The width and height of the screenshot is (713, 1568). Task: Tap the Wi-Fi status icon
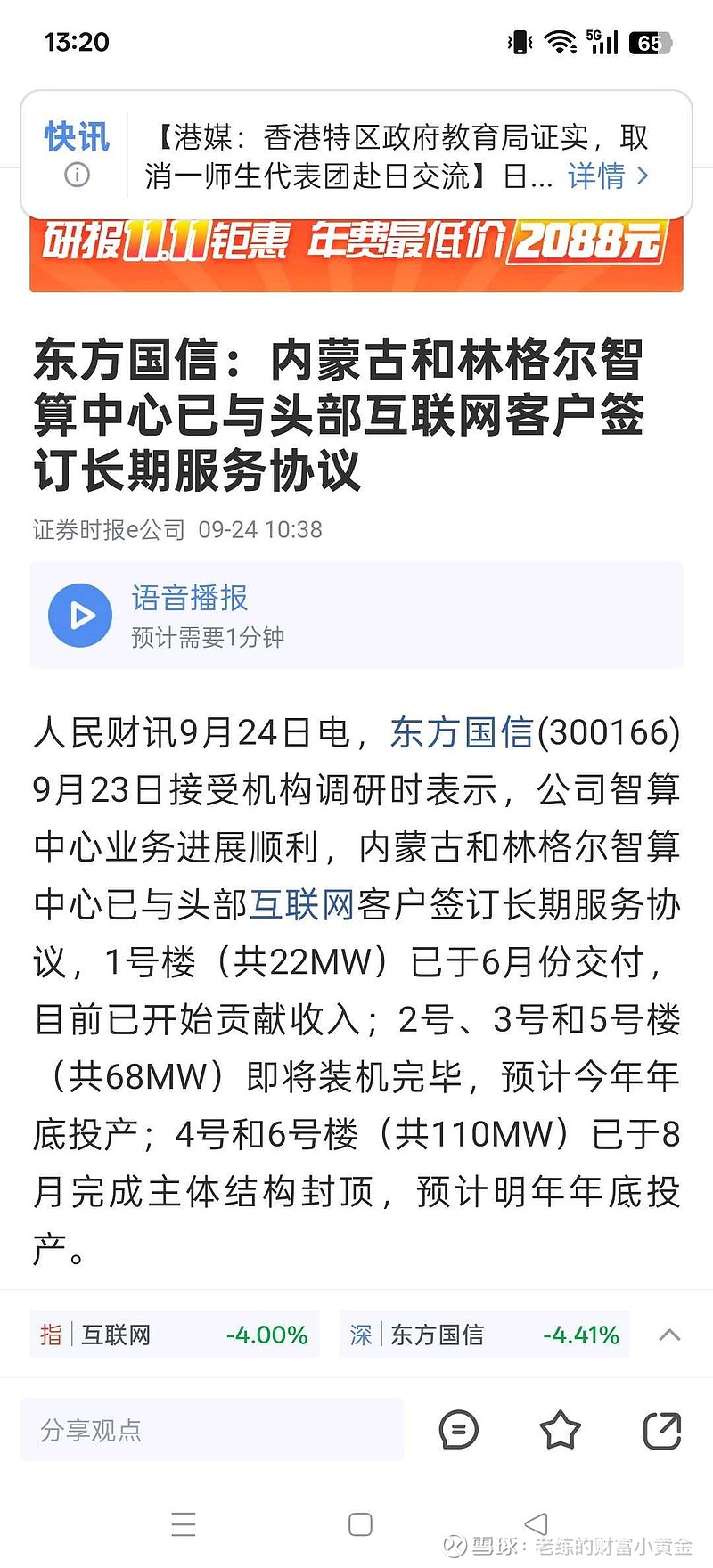click(x=558, y=42)
